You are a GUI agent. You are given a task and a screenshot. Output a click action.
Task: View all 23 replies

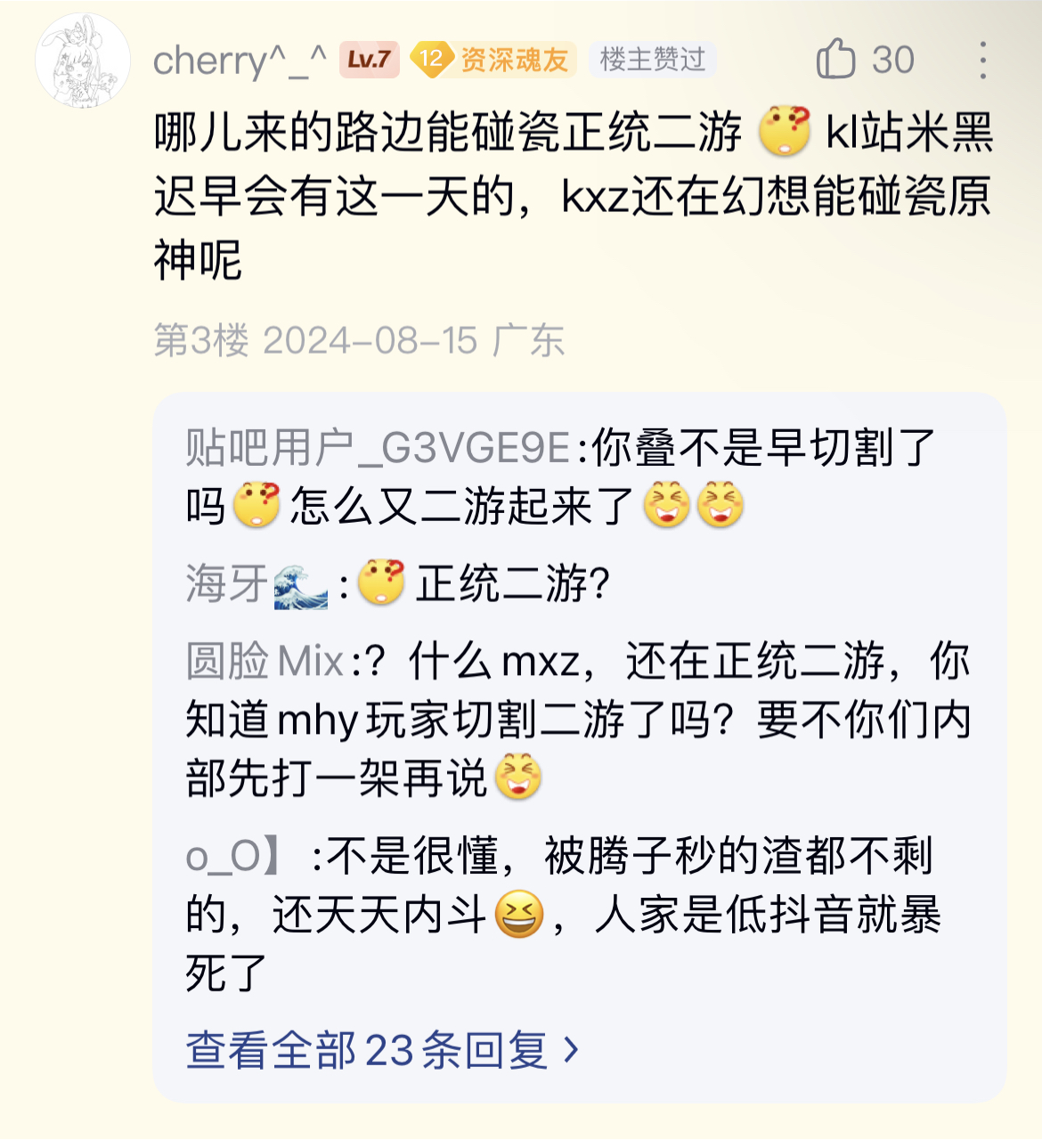click(383, 1050)
